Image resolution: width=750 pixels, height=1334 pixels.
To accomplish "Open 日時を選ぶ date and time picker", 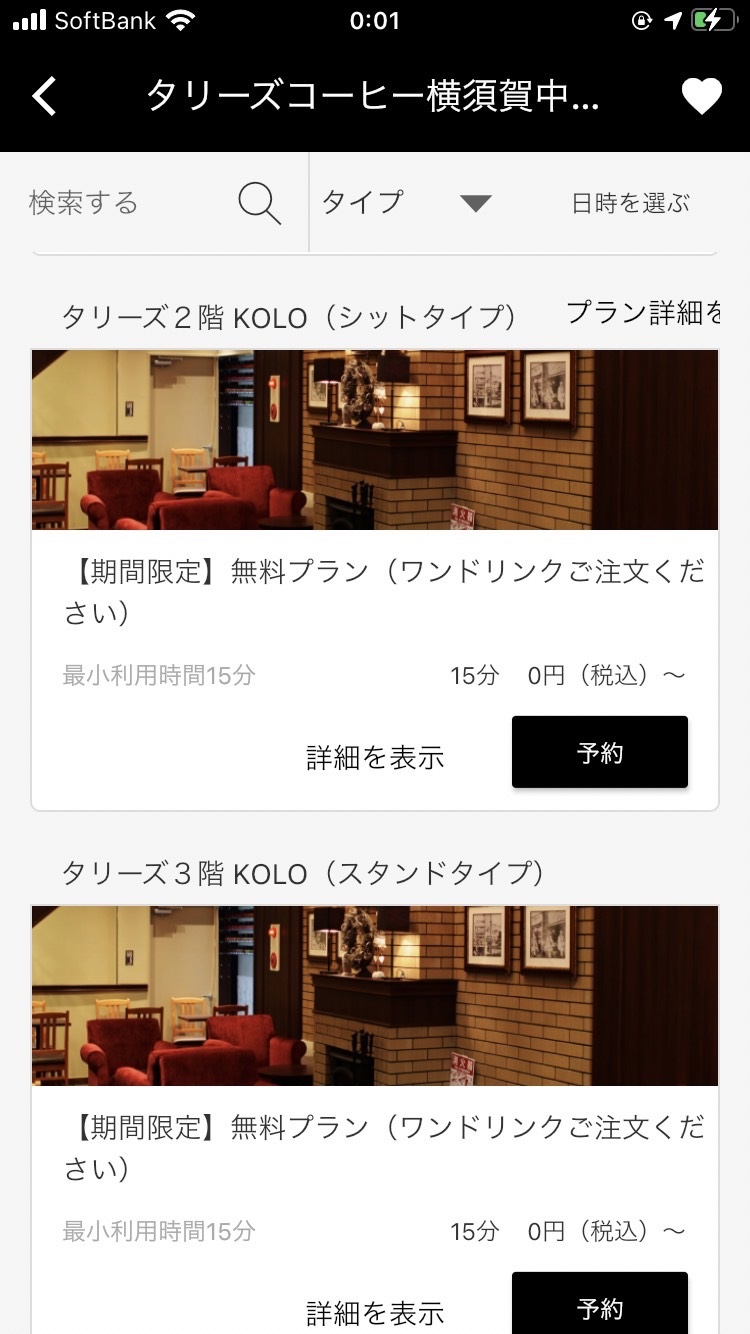I will point(630,203).
